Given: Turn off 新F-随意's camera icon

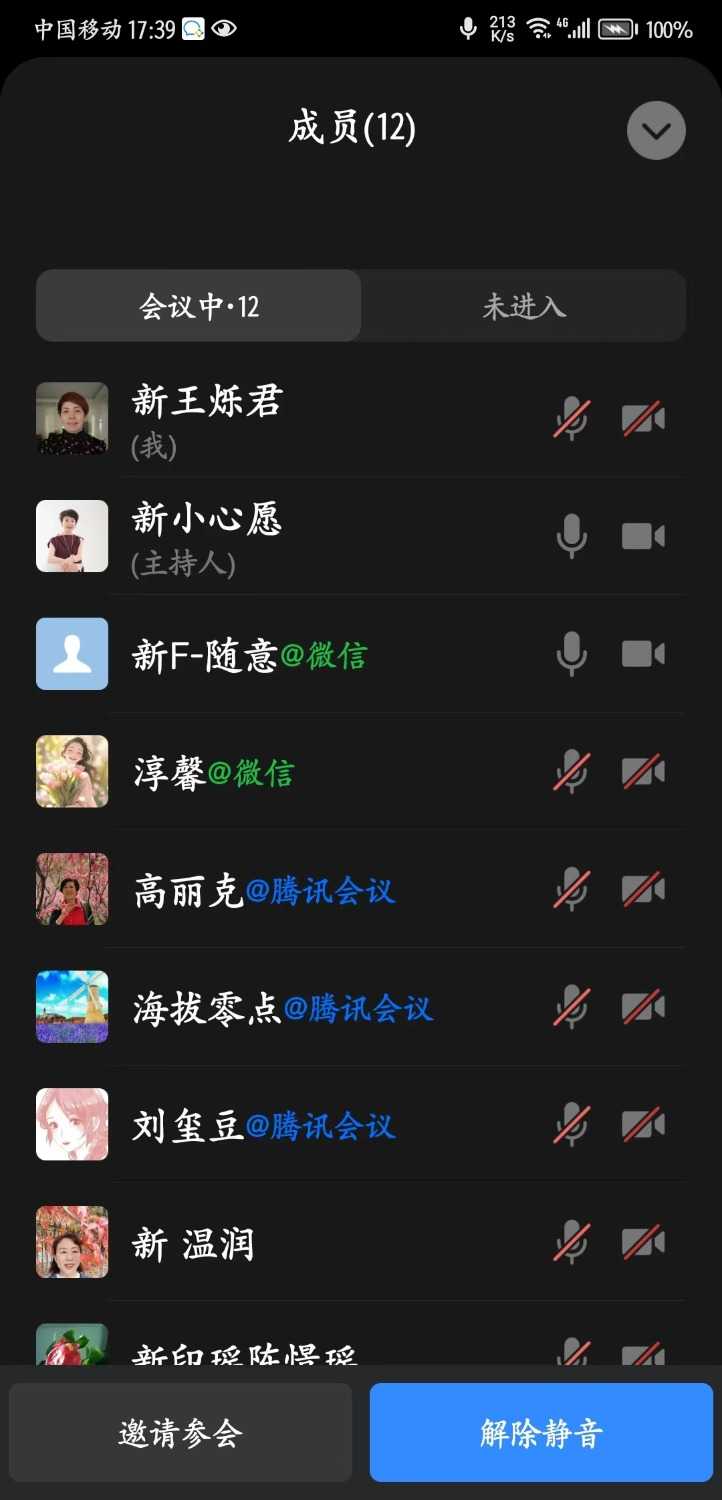Looking at the screenshot, I should (643, 654).
